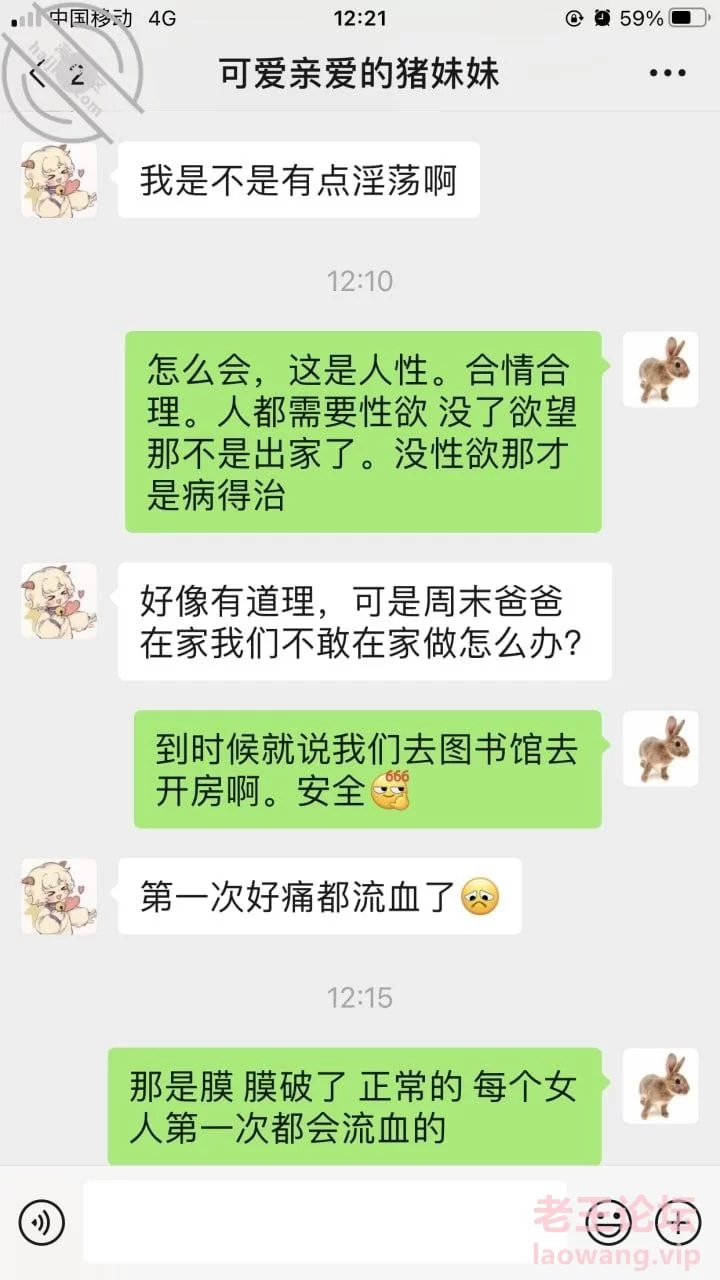This screenshot has height=1280, width=720.
Task: Open the emoji sticker panel
Action: [x=606, y=1221]
